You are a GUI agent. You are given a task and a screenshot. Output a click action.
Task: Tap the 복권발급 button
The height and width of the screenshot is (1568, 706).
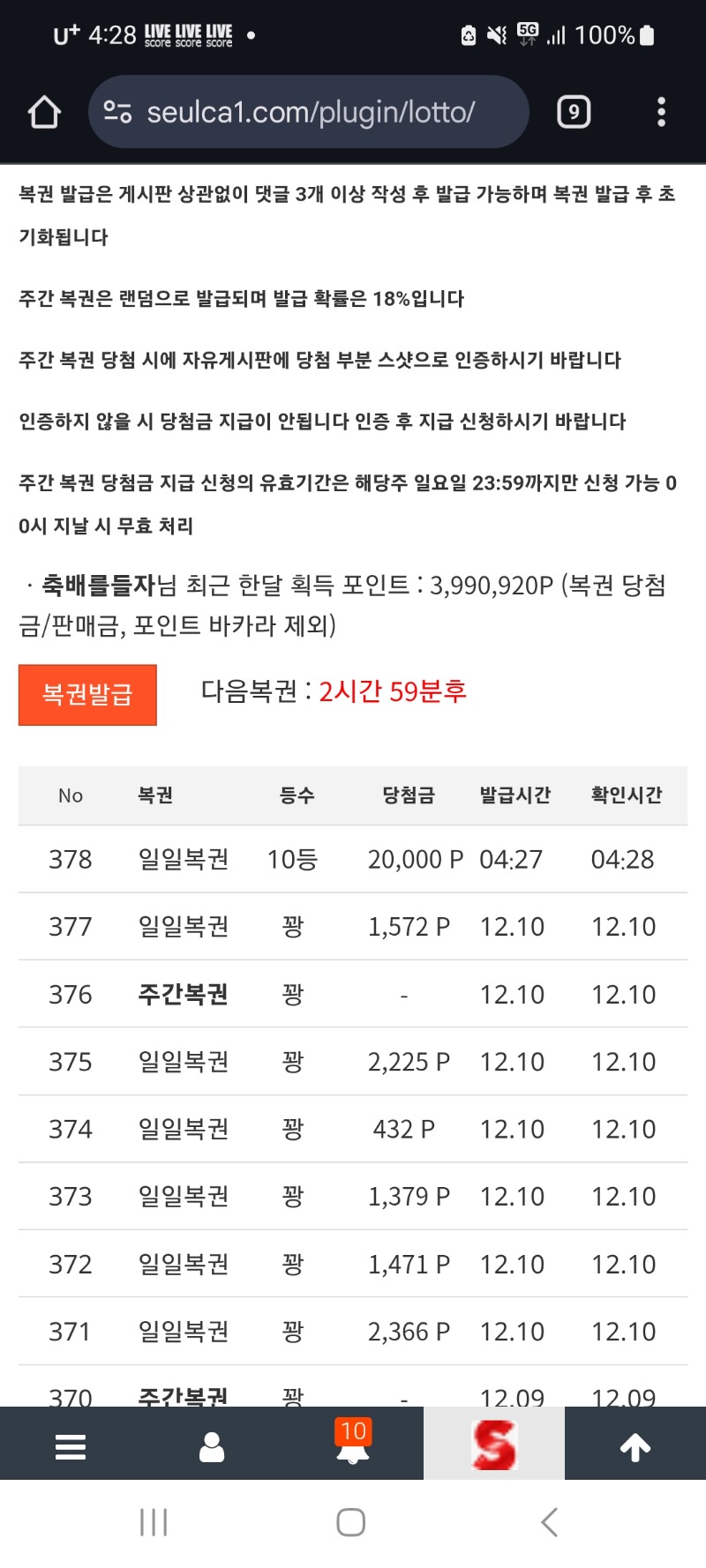(x=87, y=695)
